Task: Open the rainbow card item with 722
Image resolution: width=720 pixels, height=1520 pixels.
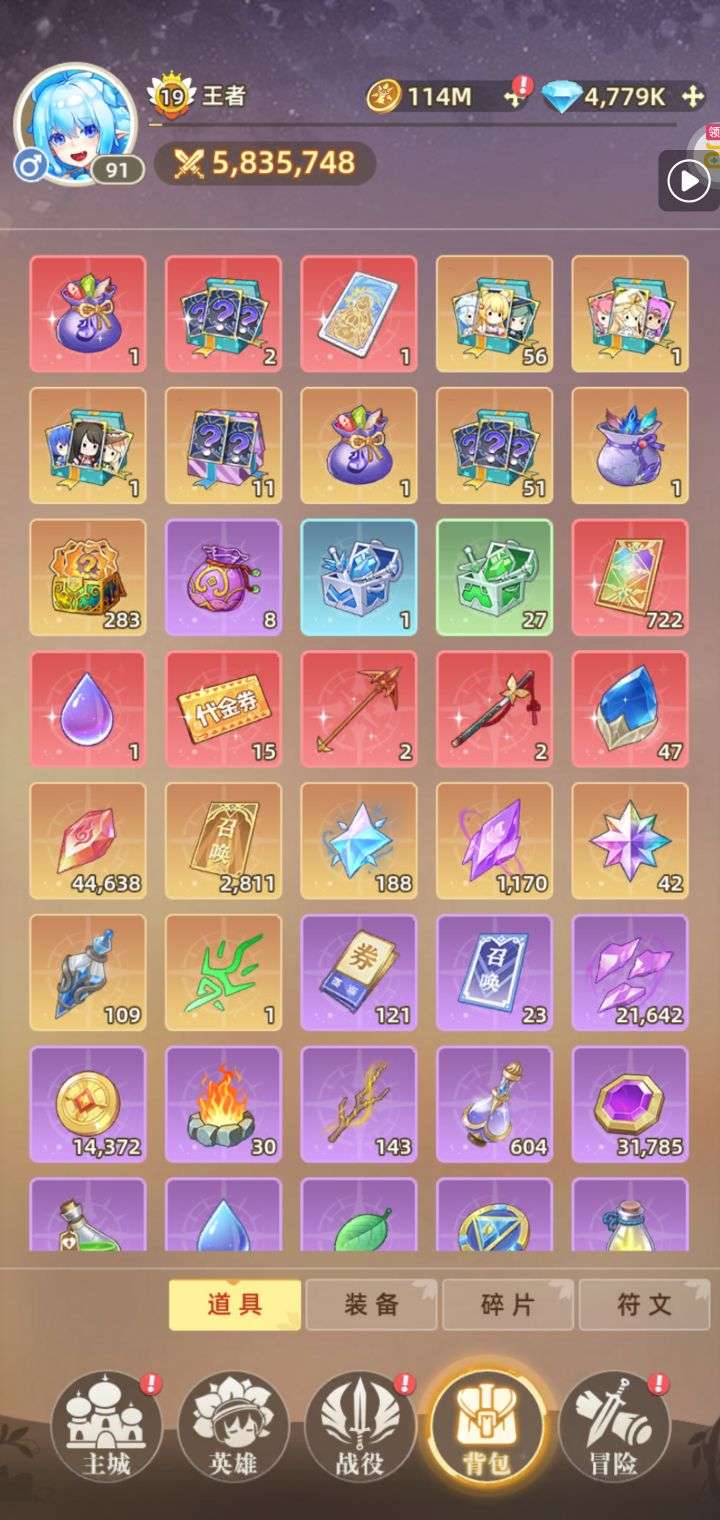Action: 630,578
